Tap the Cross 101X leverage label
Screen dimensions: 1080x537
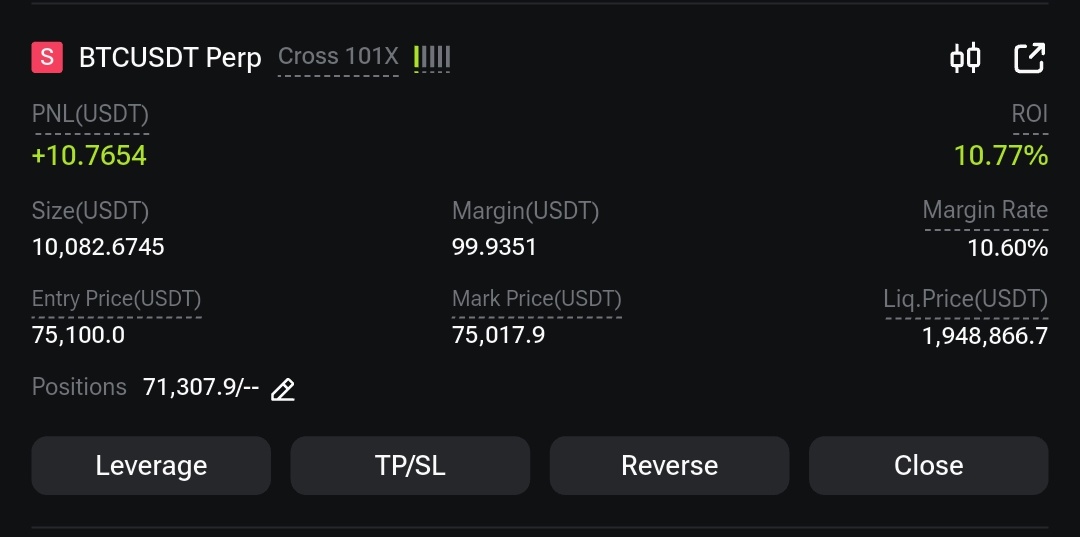pyautogui.click(x=338, y=57)
